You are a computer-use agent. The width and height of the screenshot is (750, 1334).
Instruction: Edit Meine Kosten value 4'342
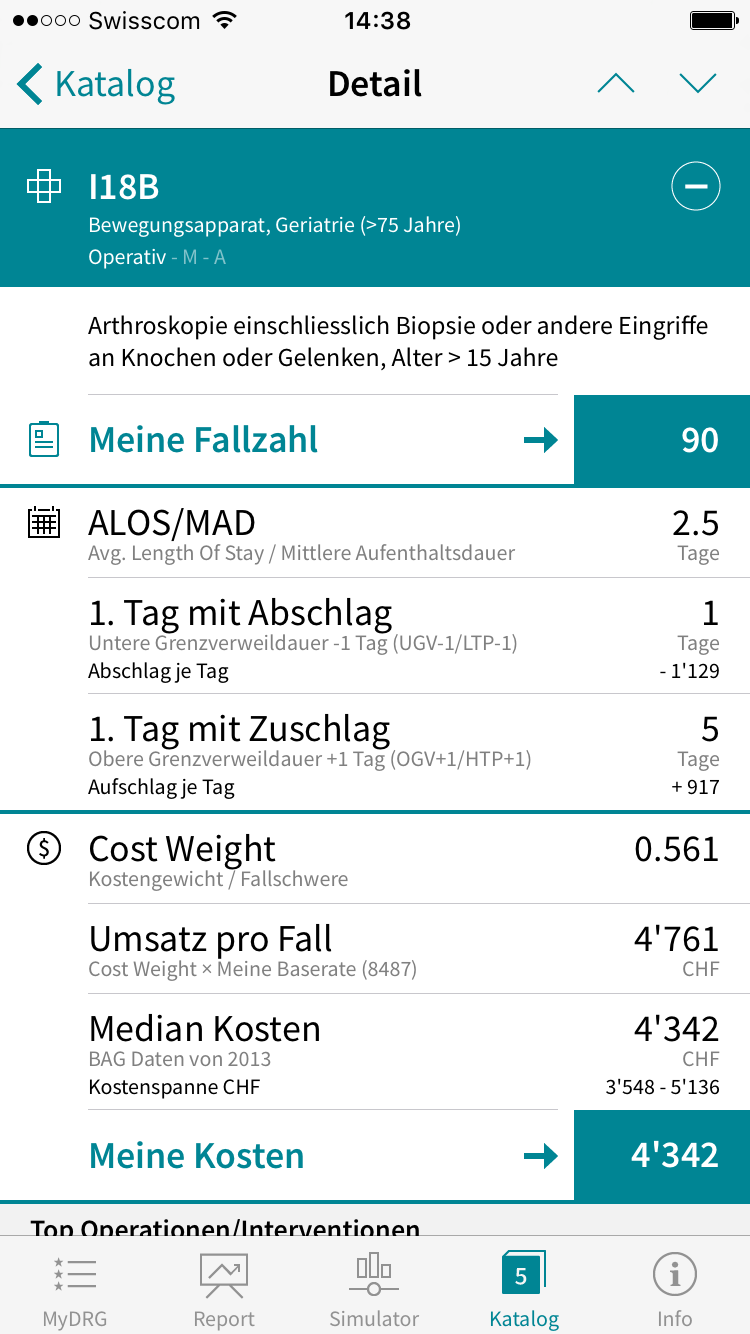tap(662, 1156)
